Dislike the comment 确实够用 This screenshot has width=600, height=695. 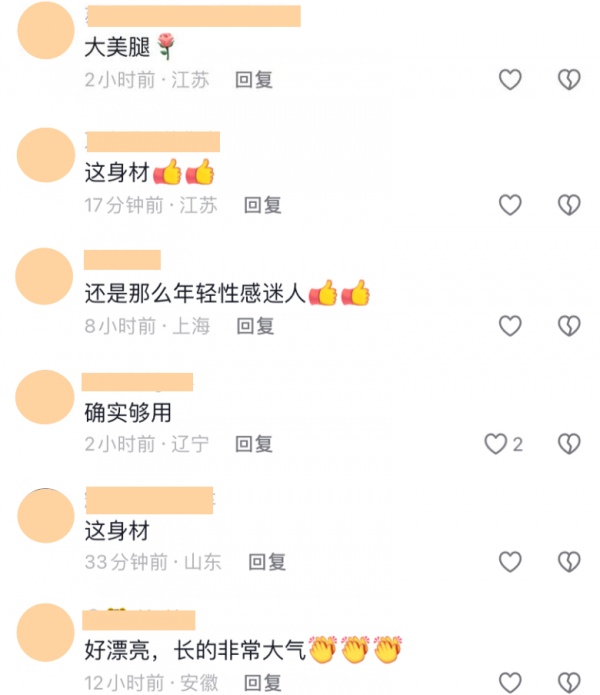pyautogui.click(x=569, y=444)
